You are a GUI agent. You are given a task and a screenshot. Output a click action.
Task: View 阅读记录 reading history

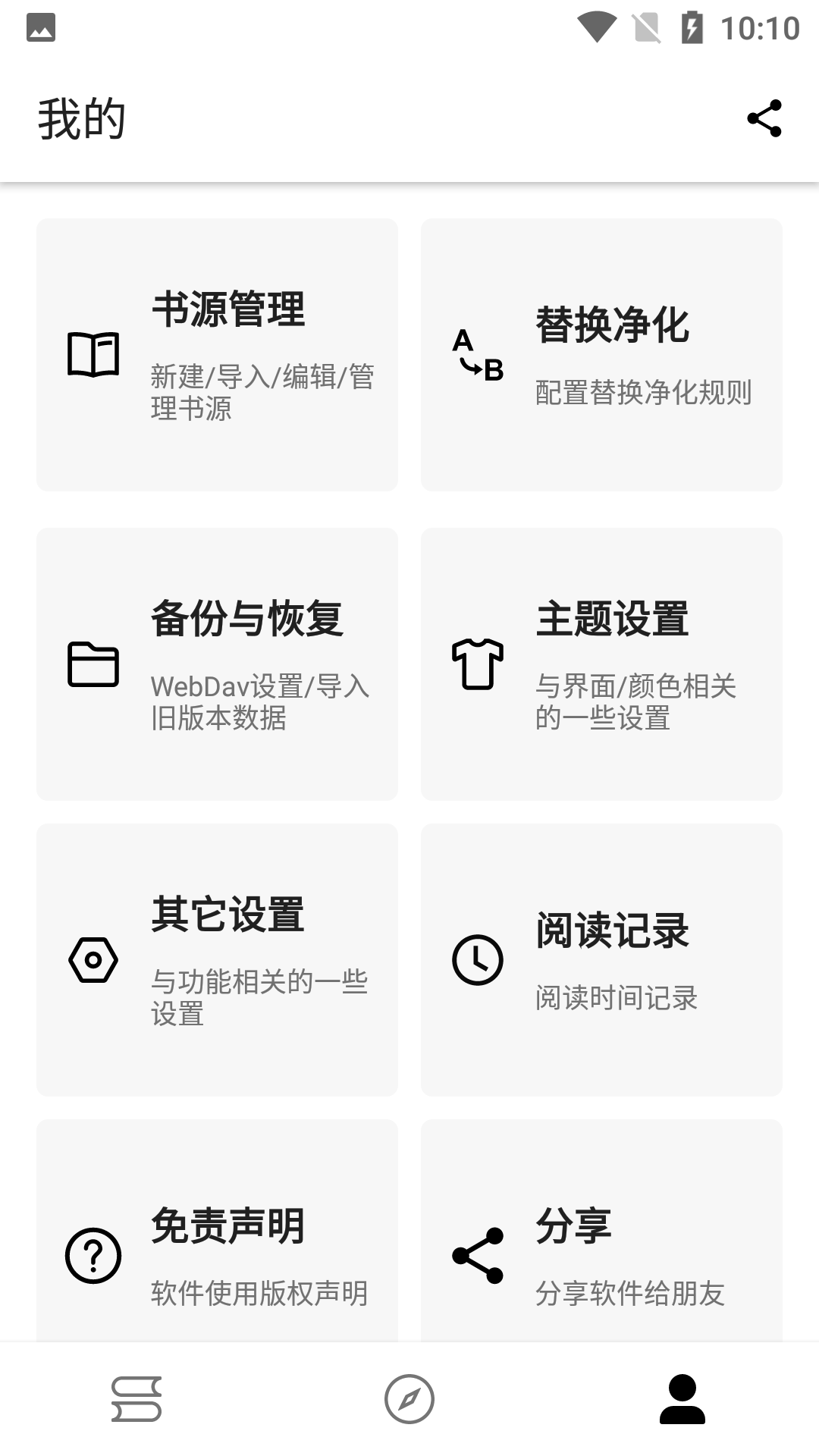click(601, 960)
